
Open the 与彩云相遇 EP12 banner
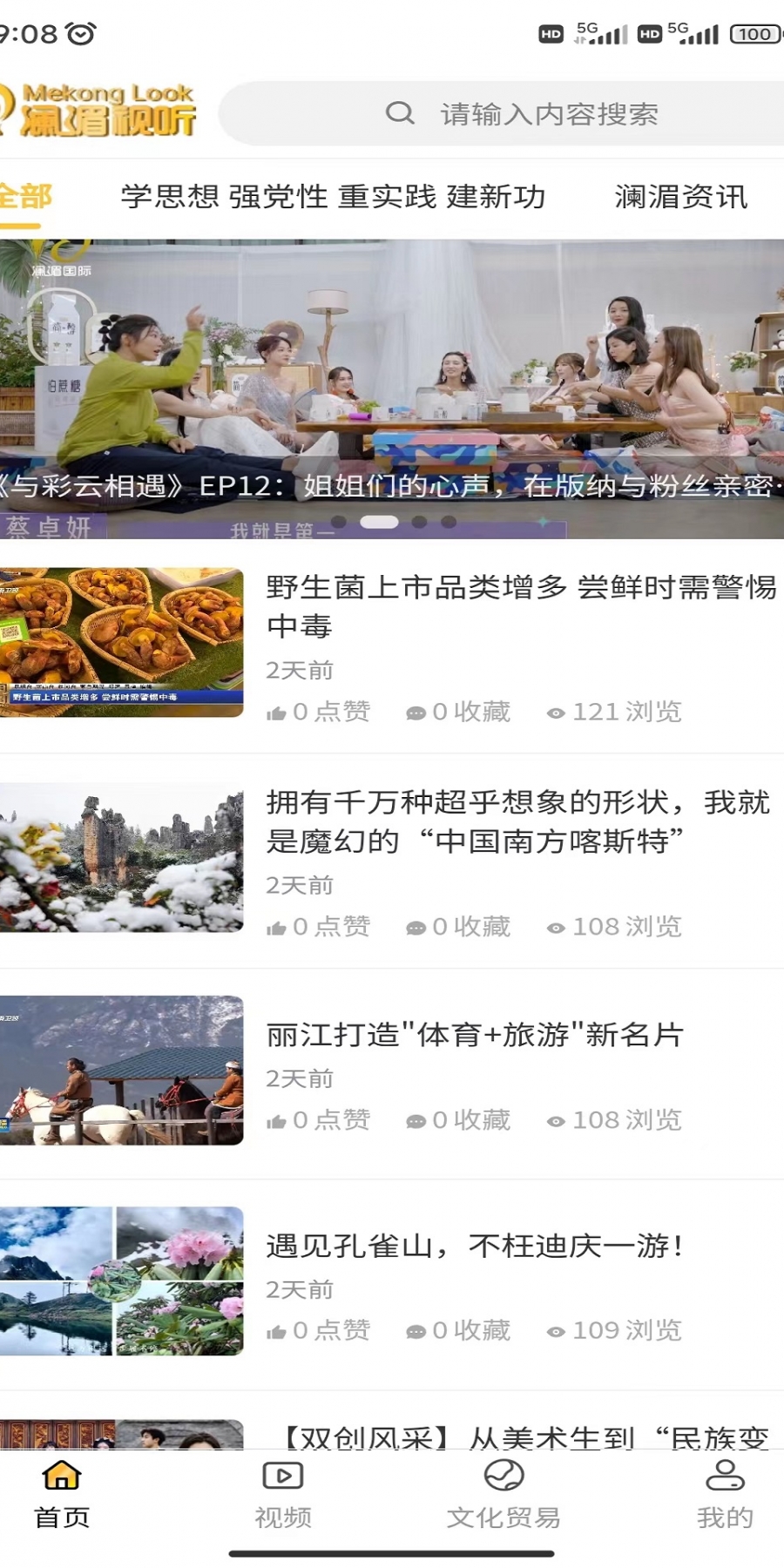pos(392,388)
